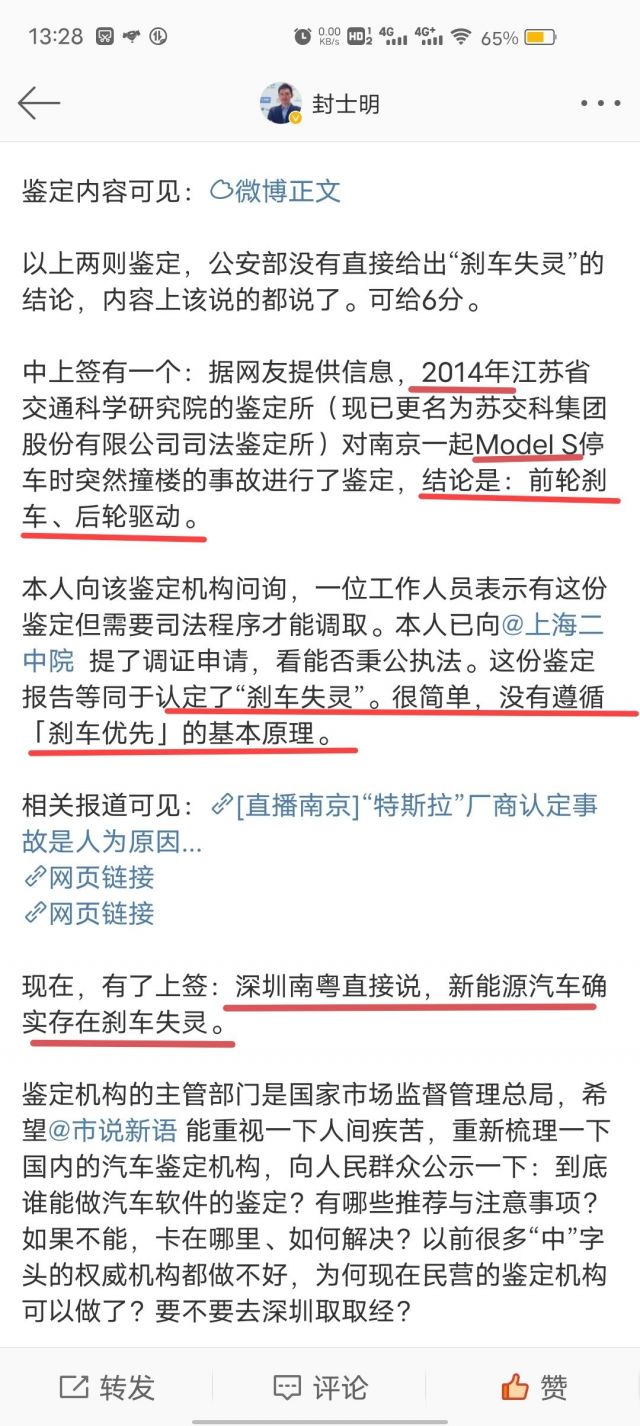Image resolution: width=640 pixels, height=1426 pixels.
Task: Open the second 网页链接 link
Action: point(89,912)
